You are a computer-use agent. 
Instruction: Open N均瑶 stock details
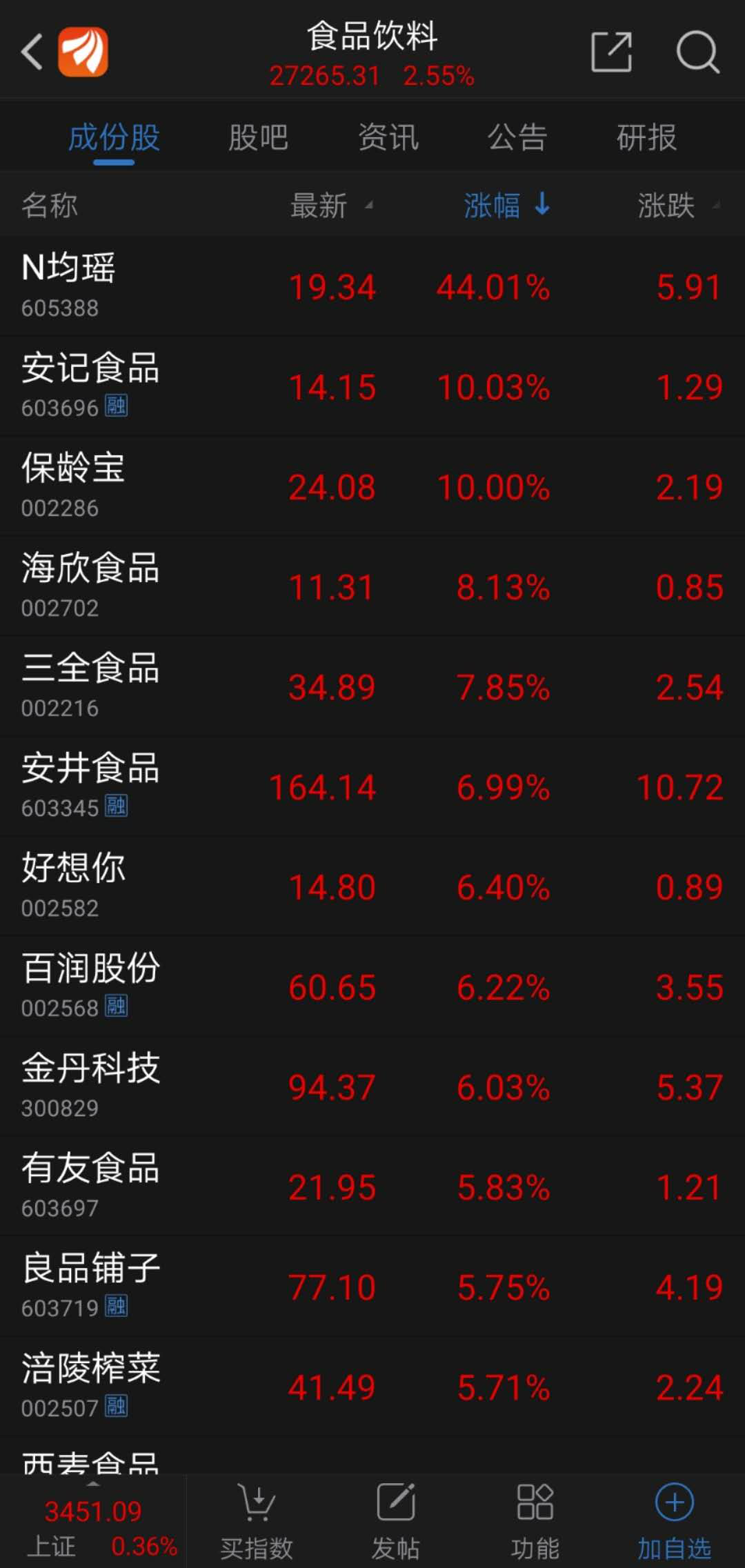click(x=372, y=286)
